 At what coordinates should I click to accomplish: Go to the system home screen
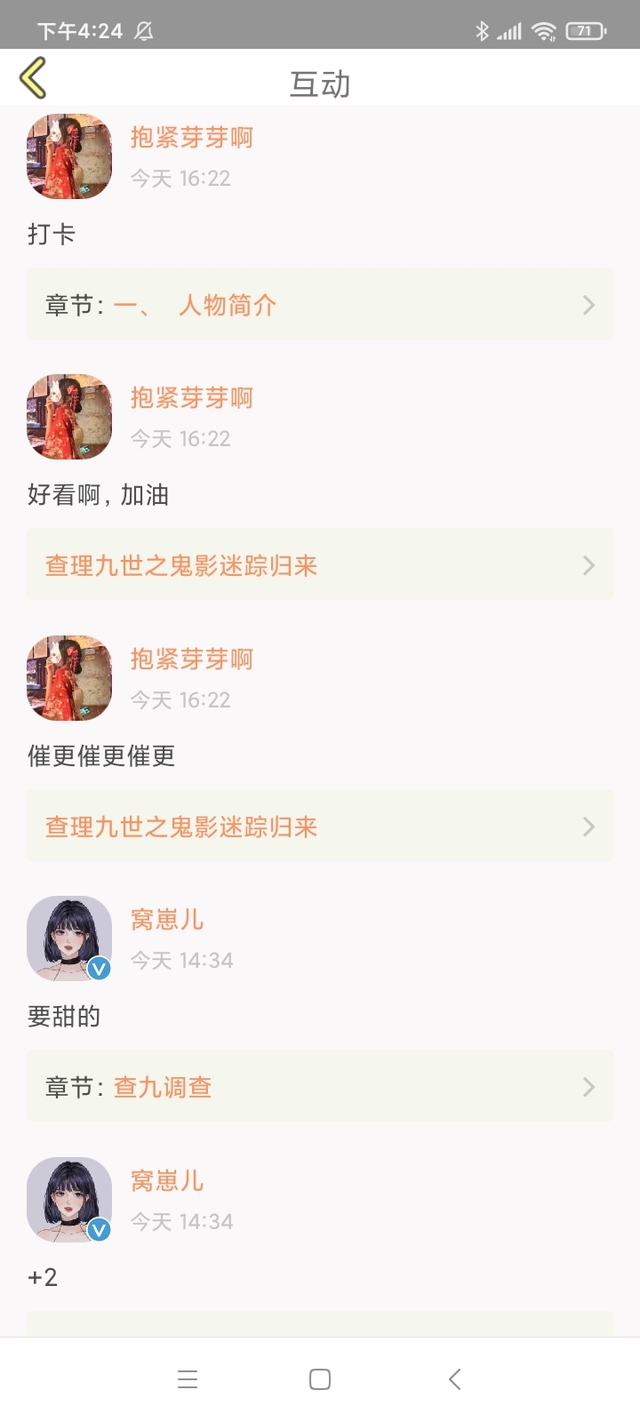(x=320, y=1380)
